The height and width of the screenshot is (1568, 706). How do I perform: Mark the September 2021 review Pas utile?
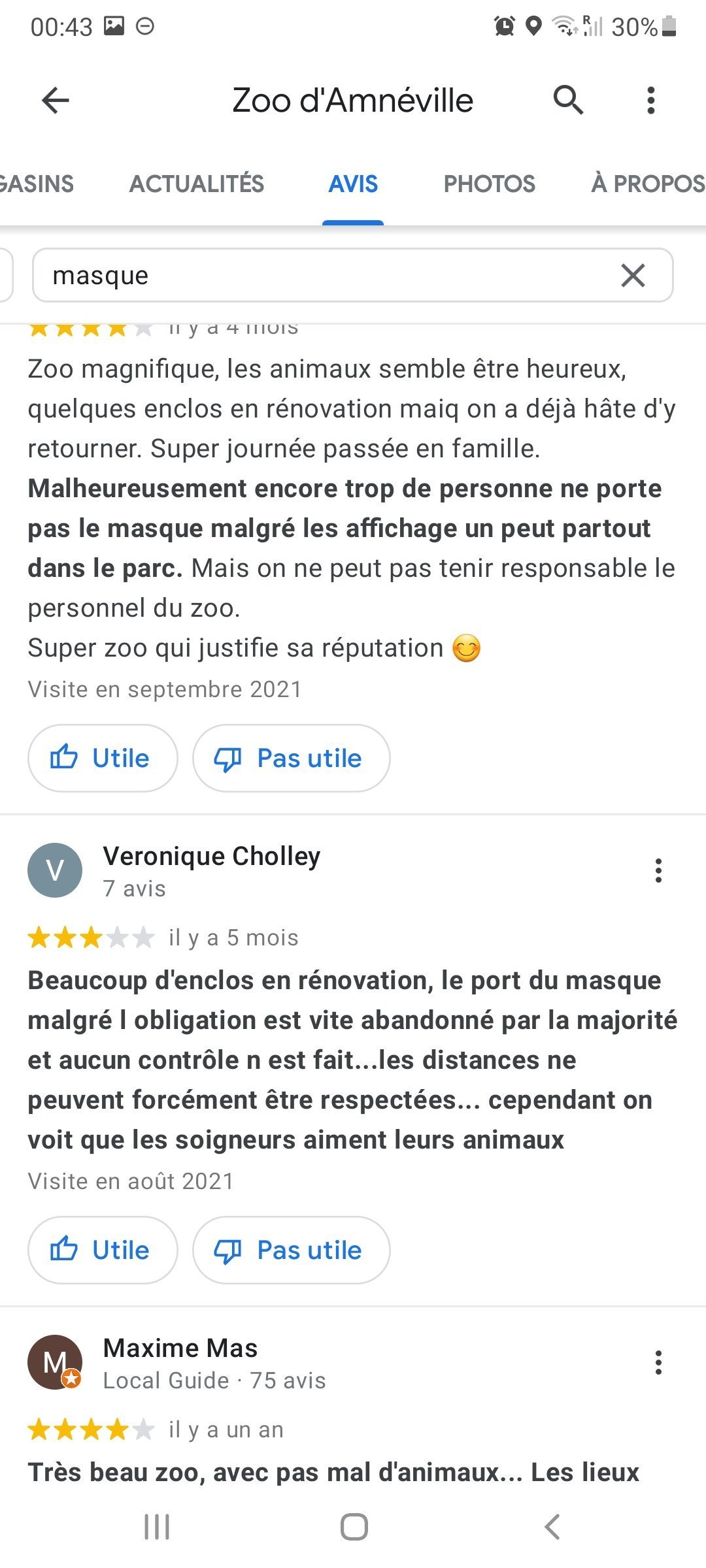pos(291,758)
